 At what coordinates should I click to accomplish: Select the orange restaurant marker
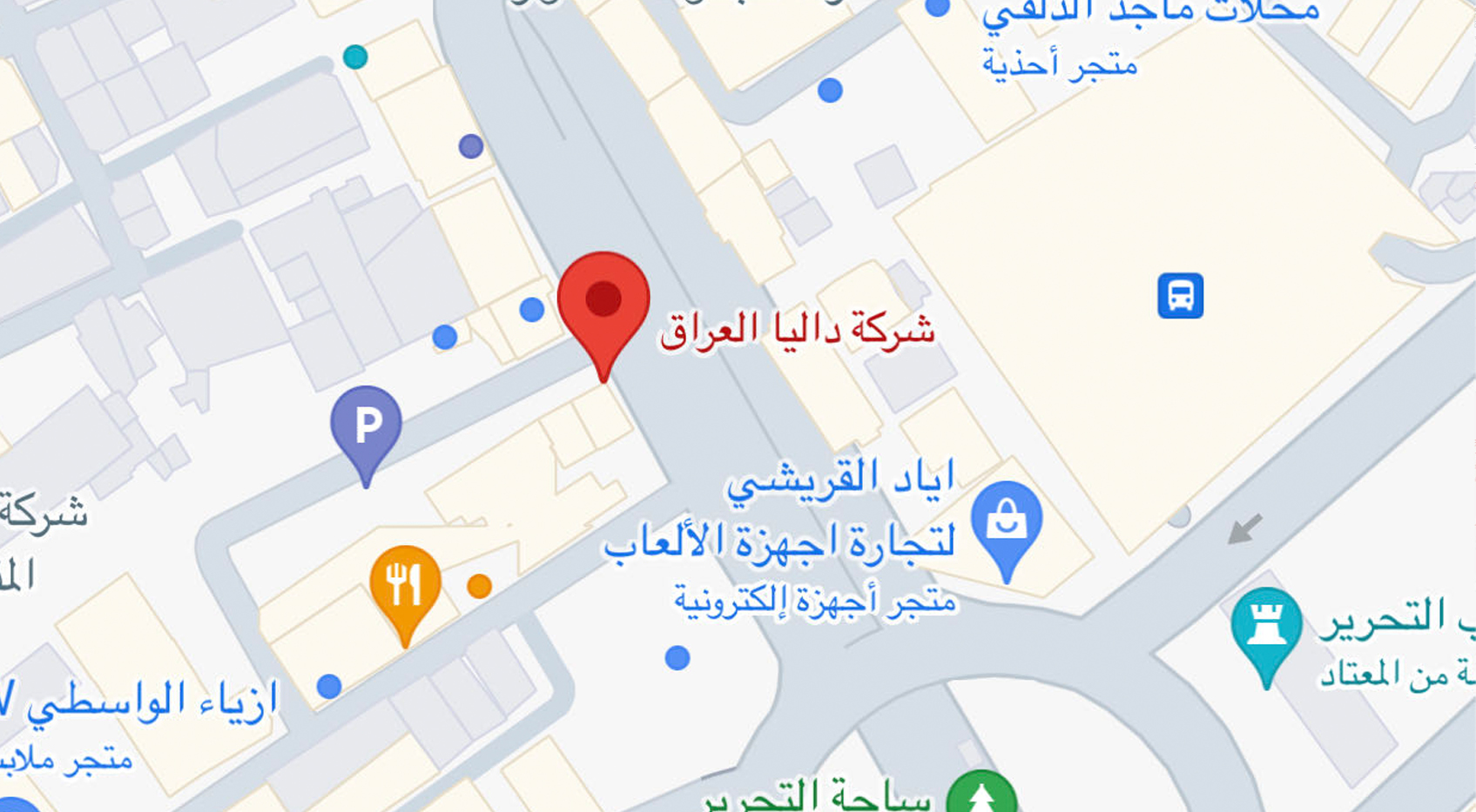point(405,585)
